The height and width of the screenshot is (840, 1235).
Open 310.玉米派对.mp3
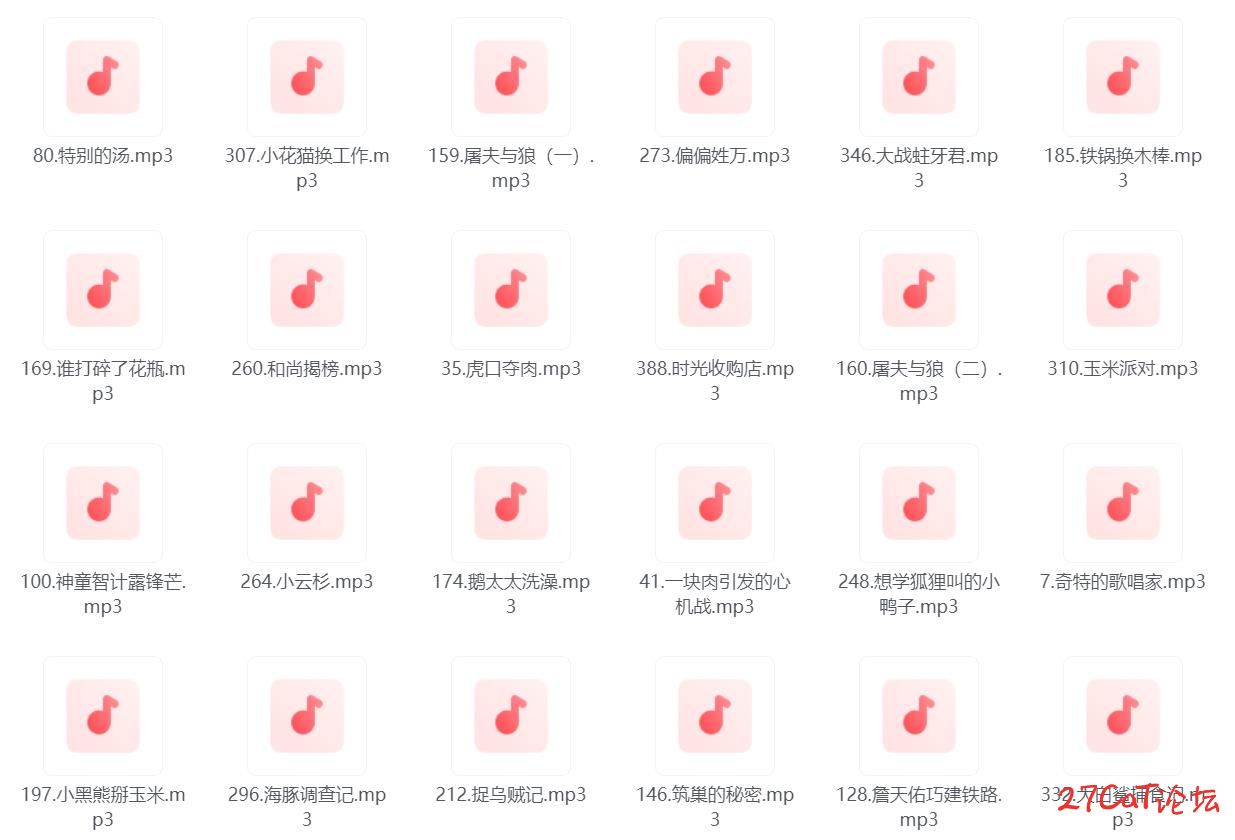pyautogui.click(x=1123, y=290)
